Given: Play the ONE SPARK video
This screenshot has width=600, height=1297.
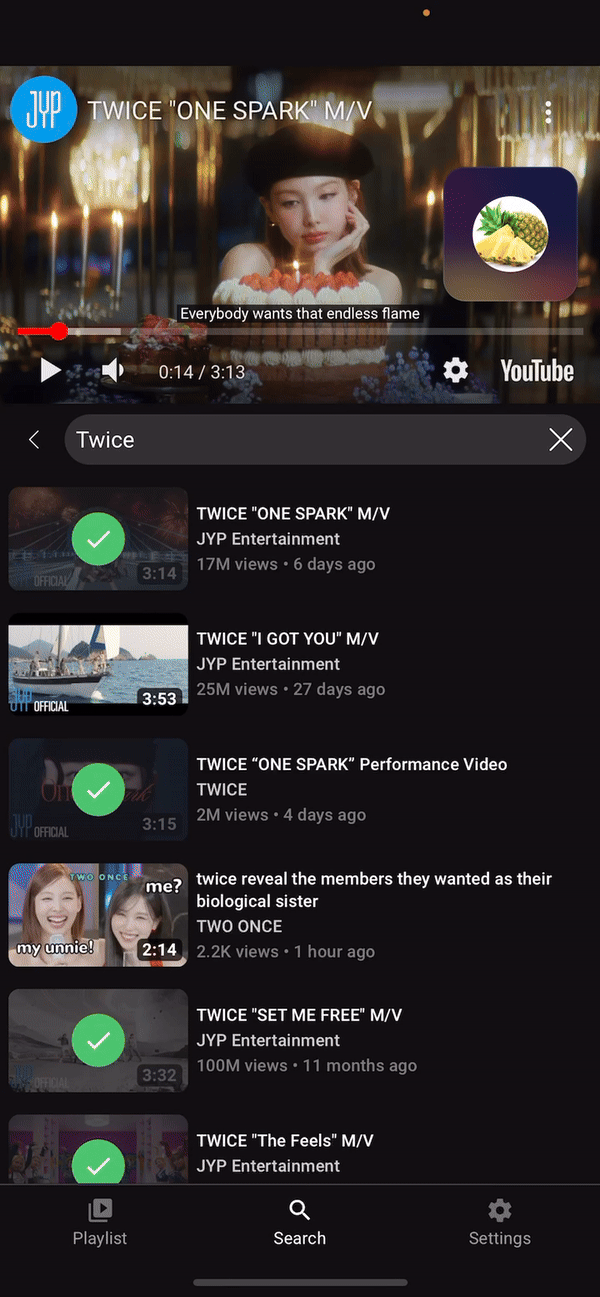Looking at the screenshot, I should pyautogui.click(x=50, y=372).
